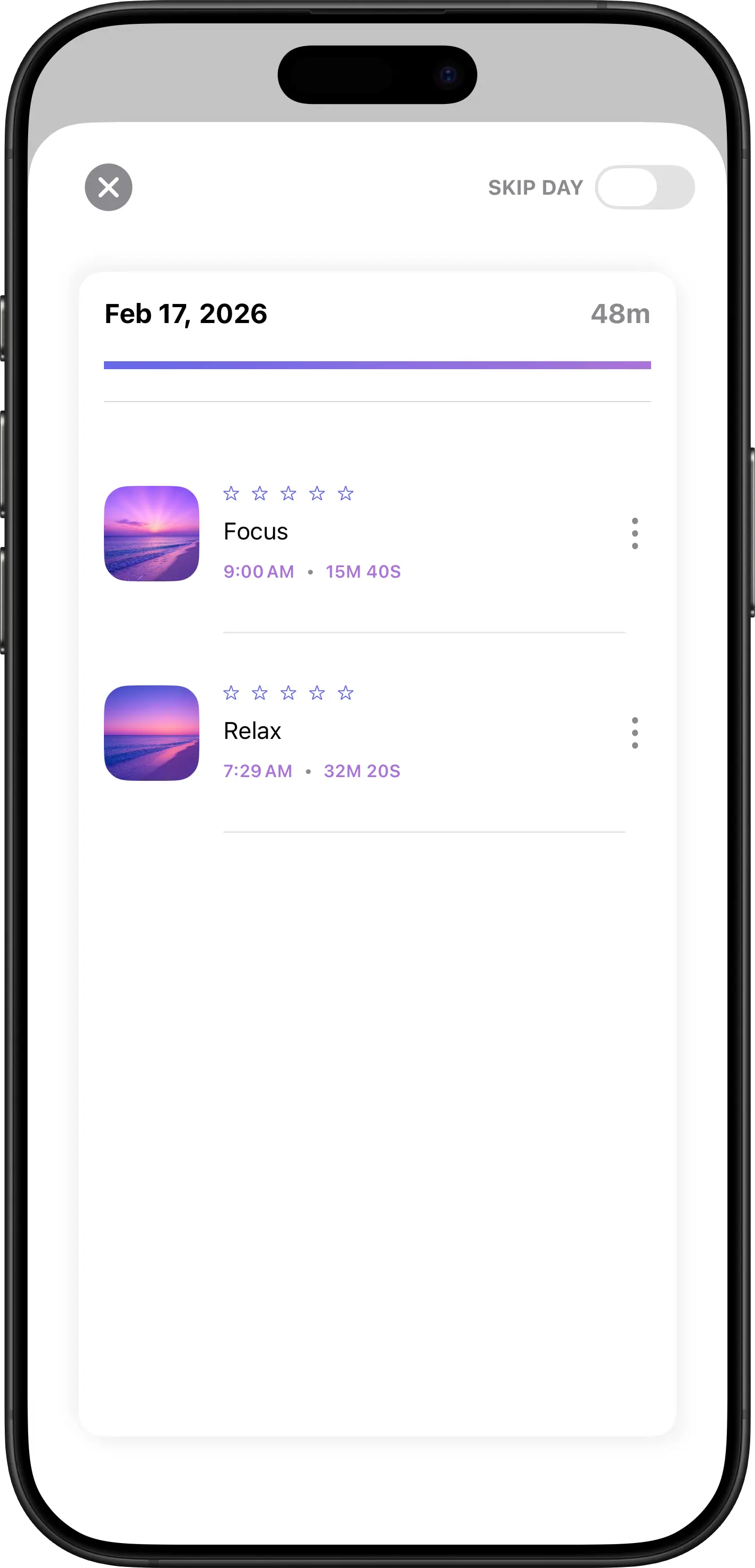Open options menu for Focus session
Screen dimensions: 755x1568
(x=635, y=533)
